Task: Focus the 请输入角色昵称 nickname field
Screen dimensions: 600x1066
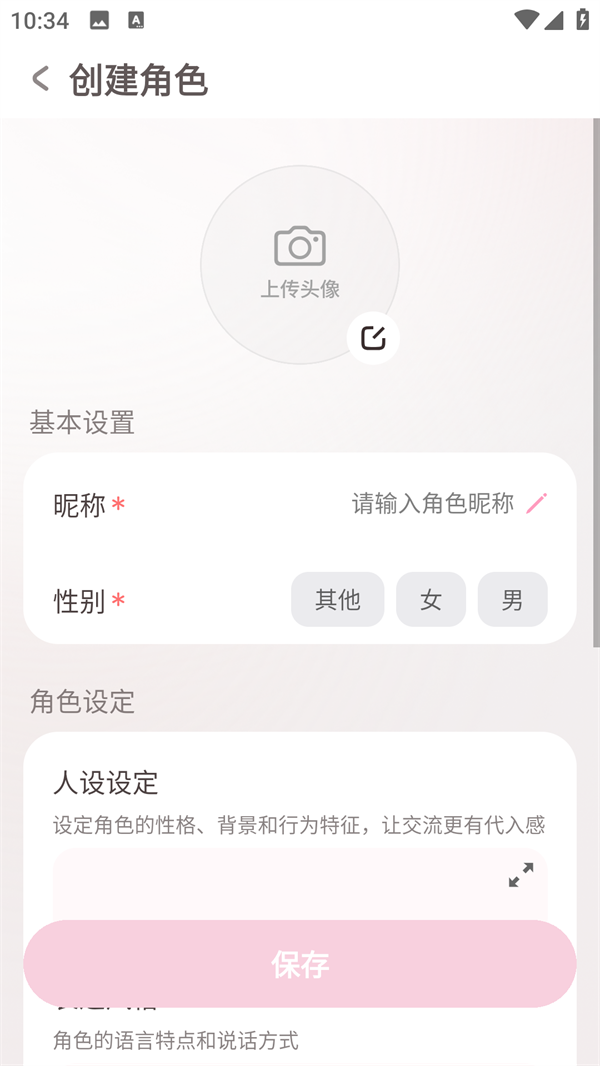Action: click(x=432, y=504)
